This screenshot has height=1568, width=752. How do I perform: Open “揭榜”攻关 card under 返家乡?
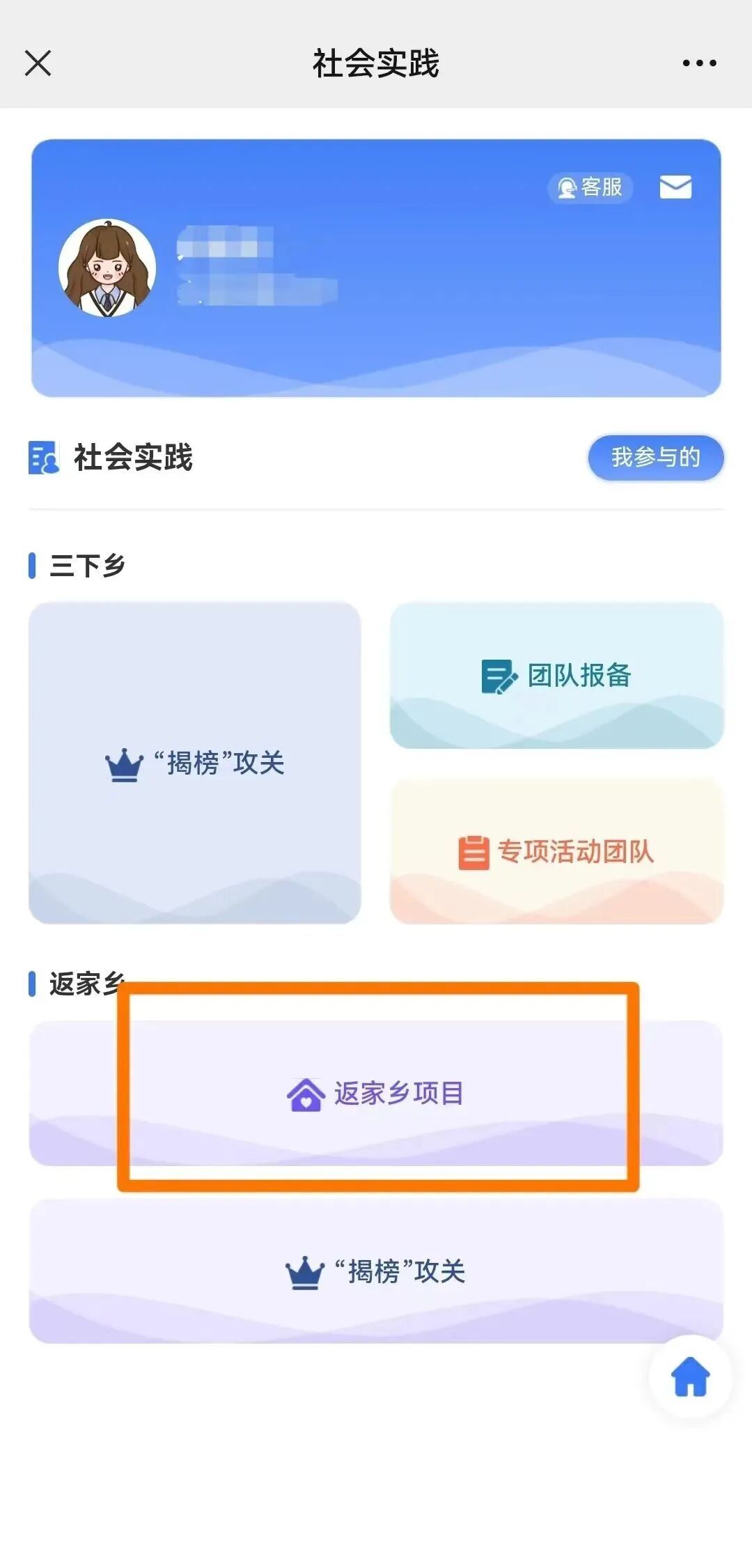tap(376, 1271)
